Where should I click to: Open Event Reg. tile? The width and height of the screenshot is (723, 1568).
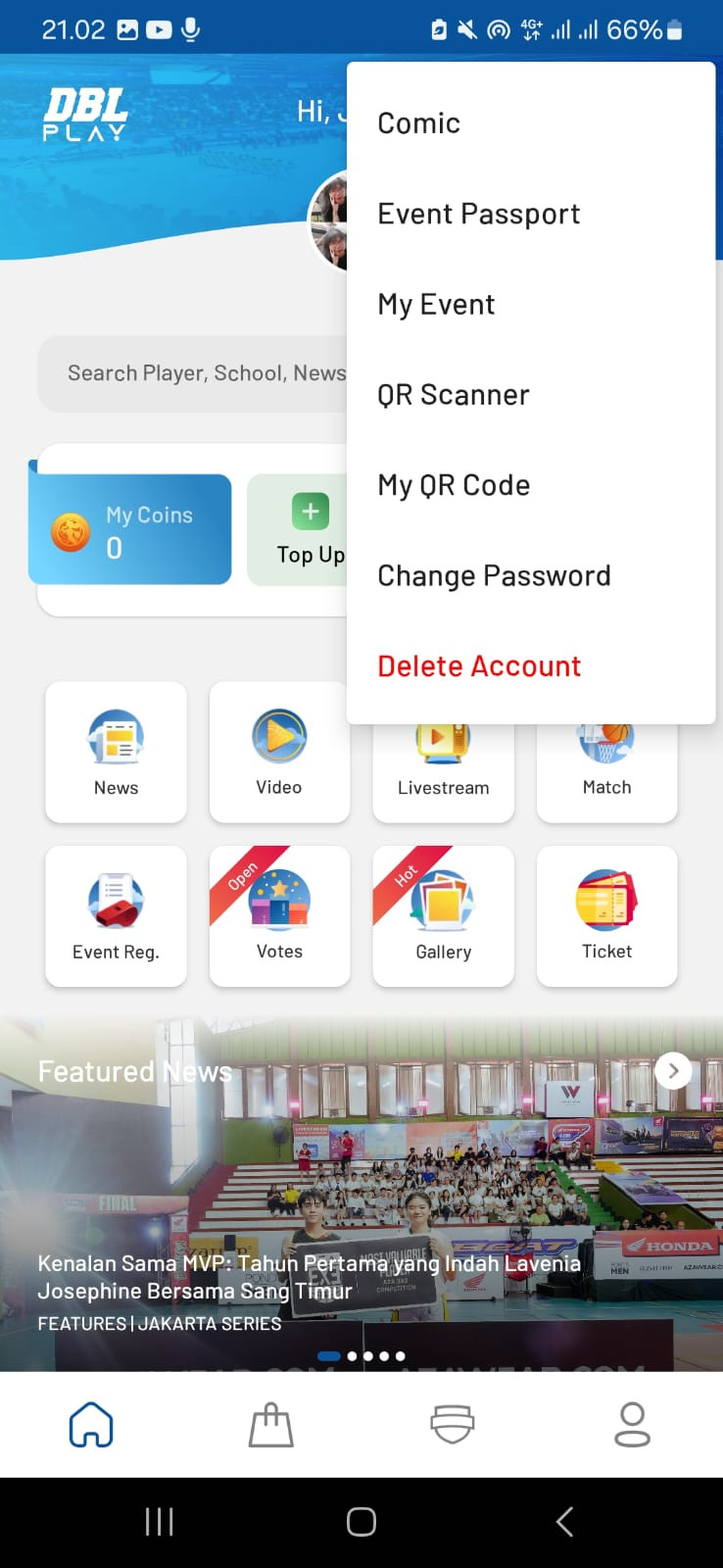116,915
